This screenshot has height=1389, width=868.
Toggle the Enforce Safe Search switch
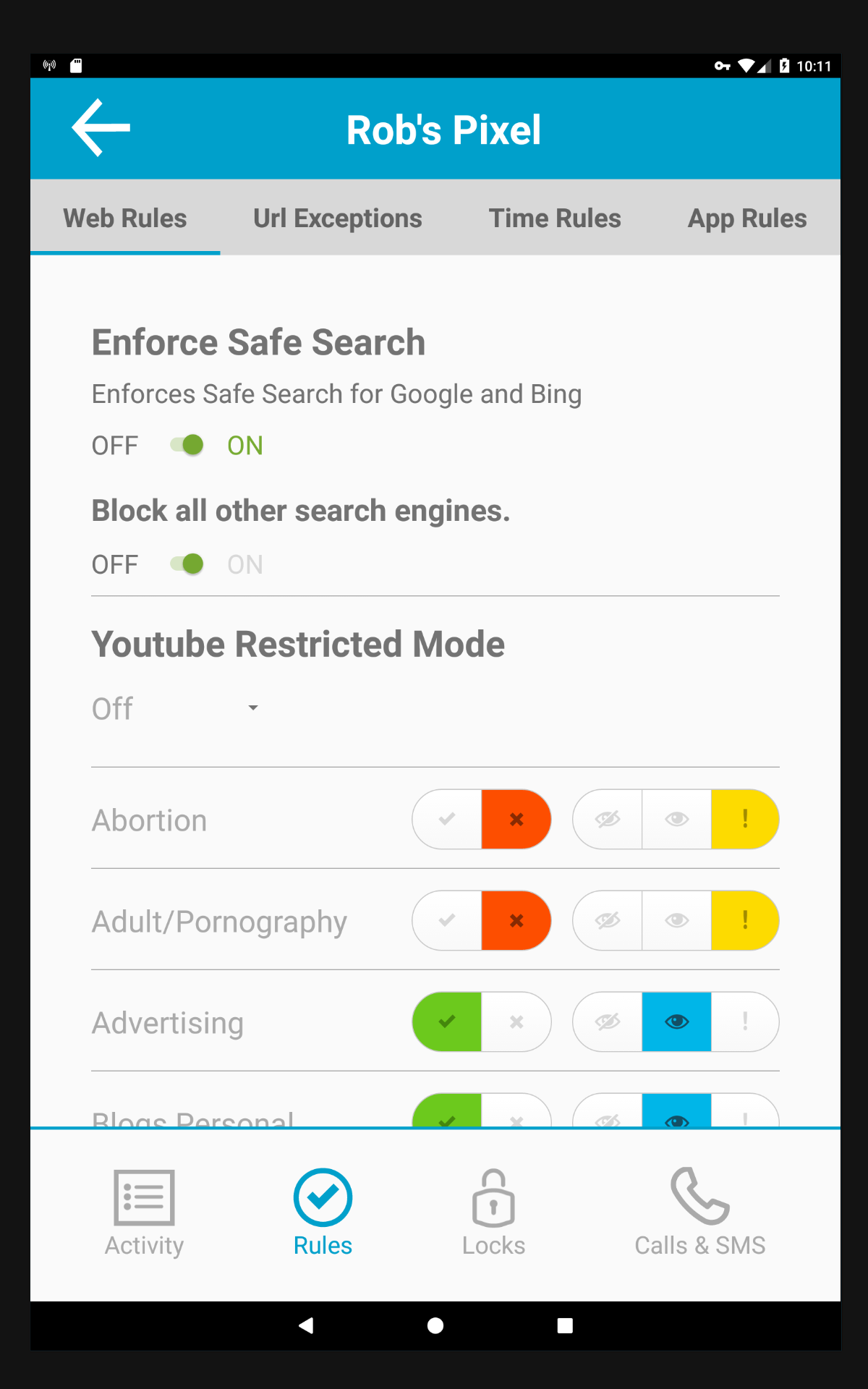(187, 445)
